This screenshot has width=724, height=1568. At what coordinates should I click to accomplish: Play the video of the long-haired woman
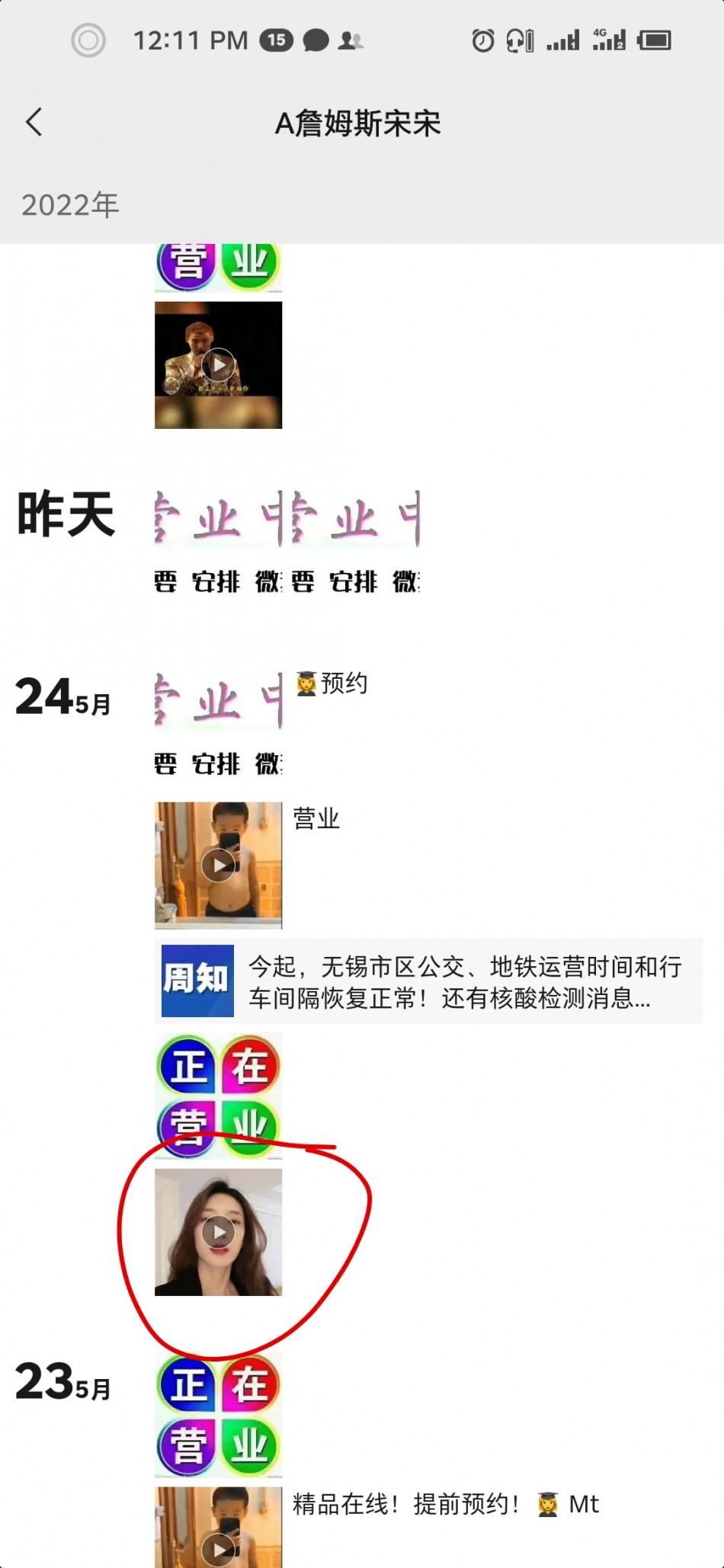(219, 1232)
